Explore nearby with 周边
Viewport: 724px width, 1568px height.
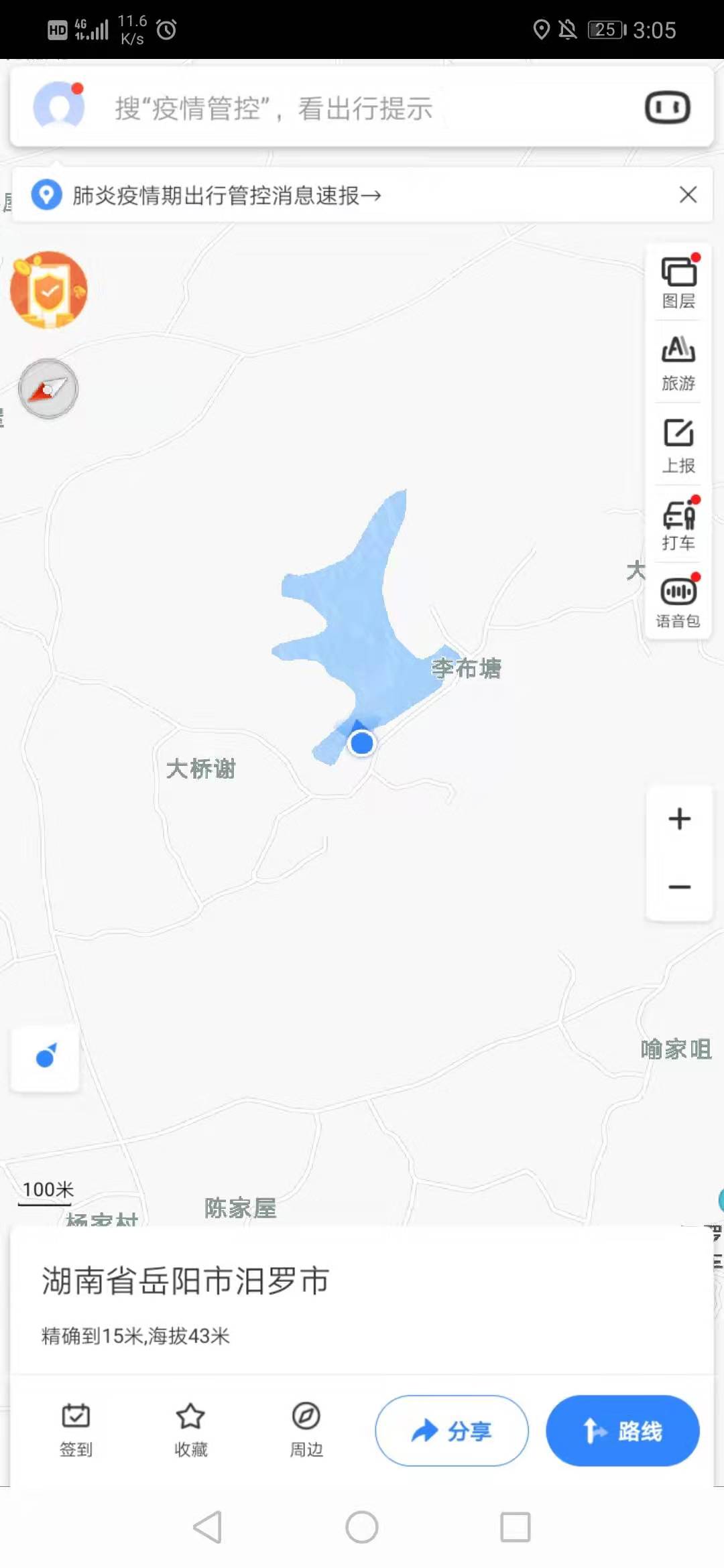(306, 1430)
